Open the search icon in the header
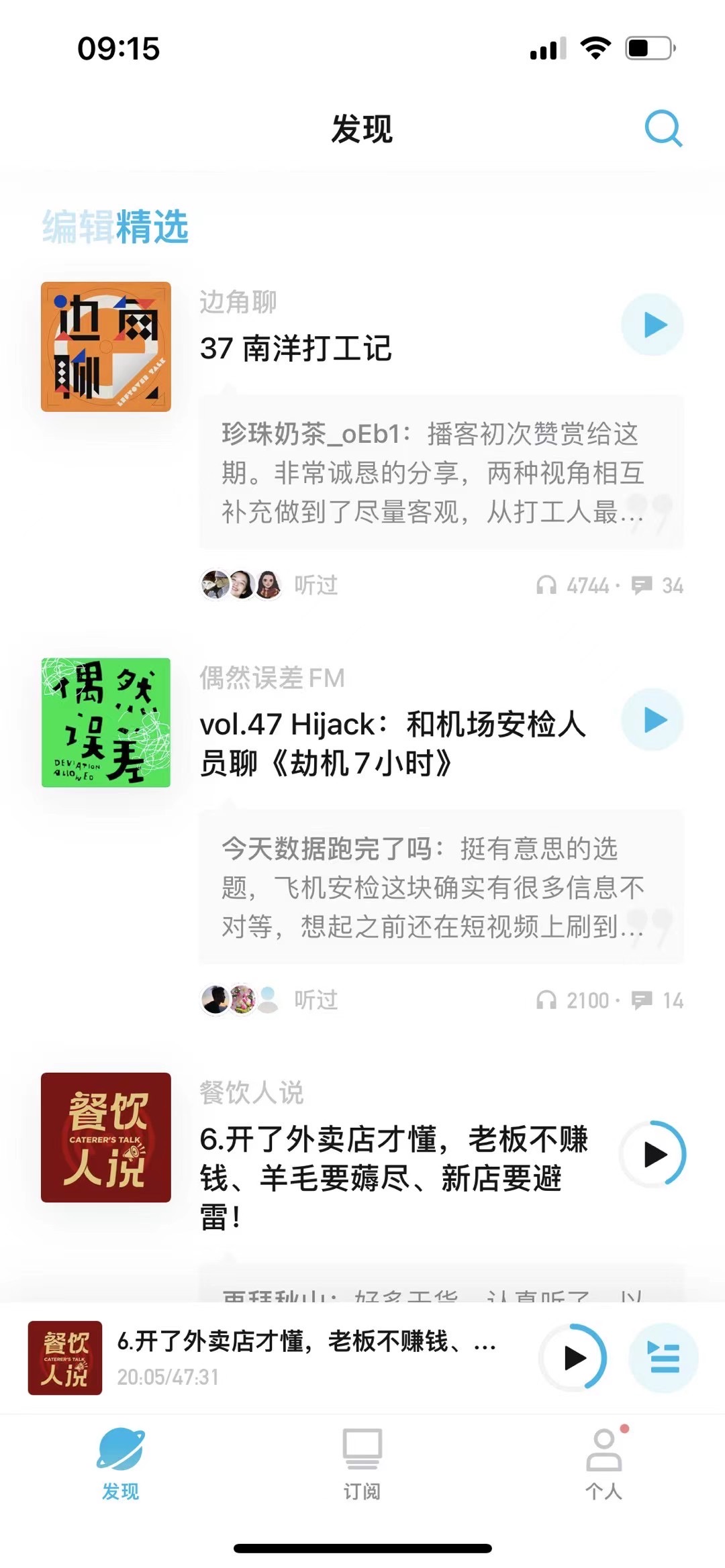725x1568 pixels. [663, 128]
